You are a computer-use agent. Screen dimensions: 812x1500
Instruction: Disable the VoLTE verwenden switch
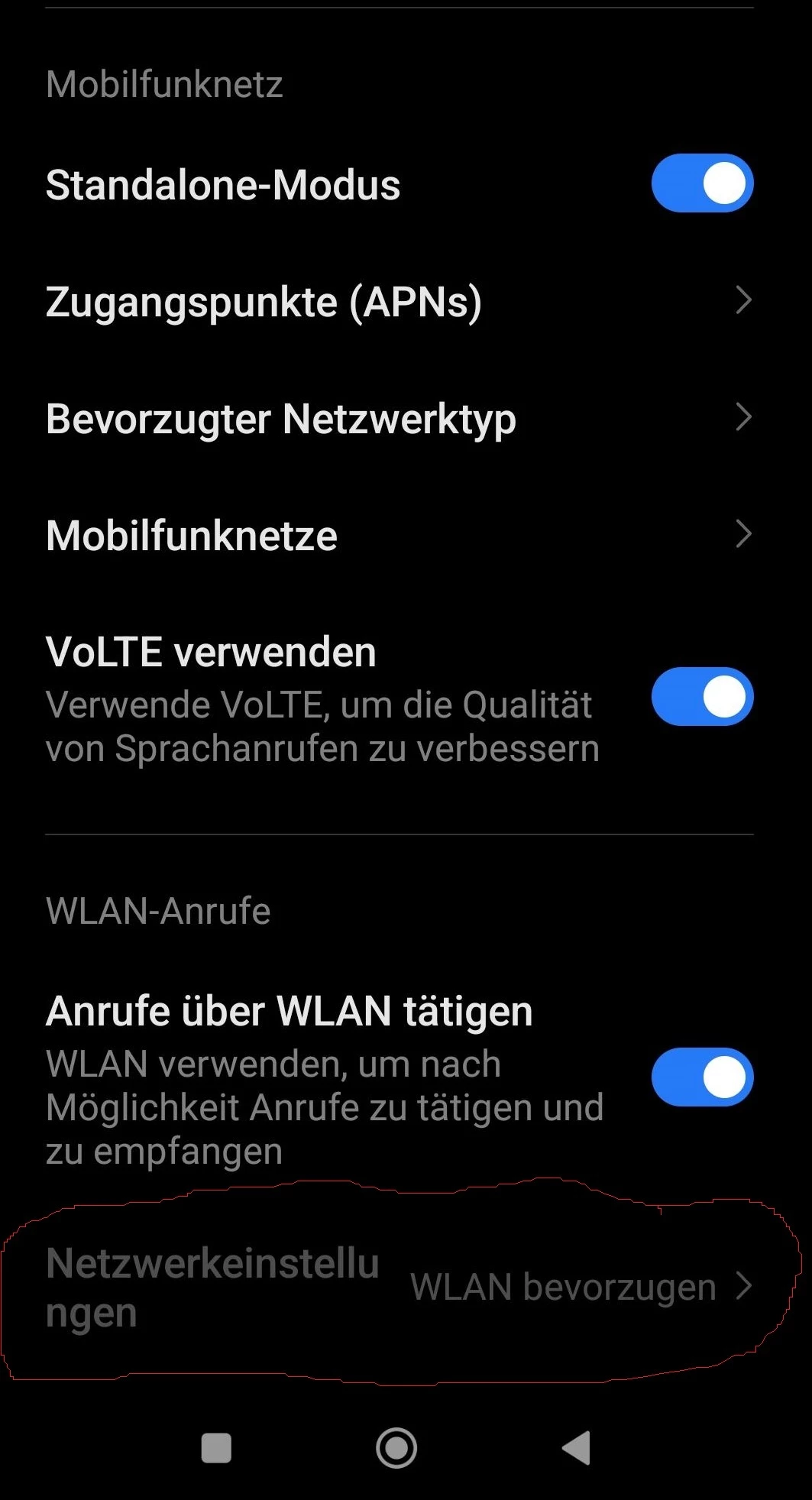(x=702, y=697)
